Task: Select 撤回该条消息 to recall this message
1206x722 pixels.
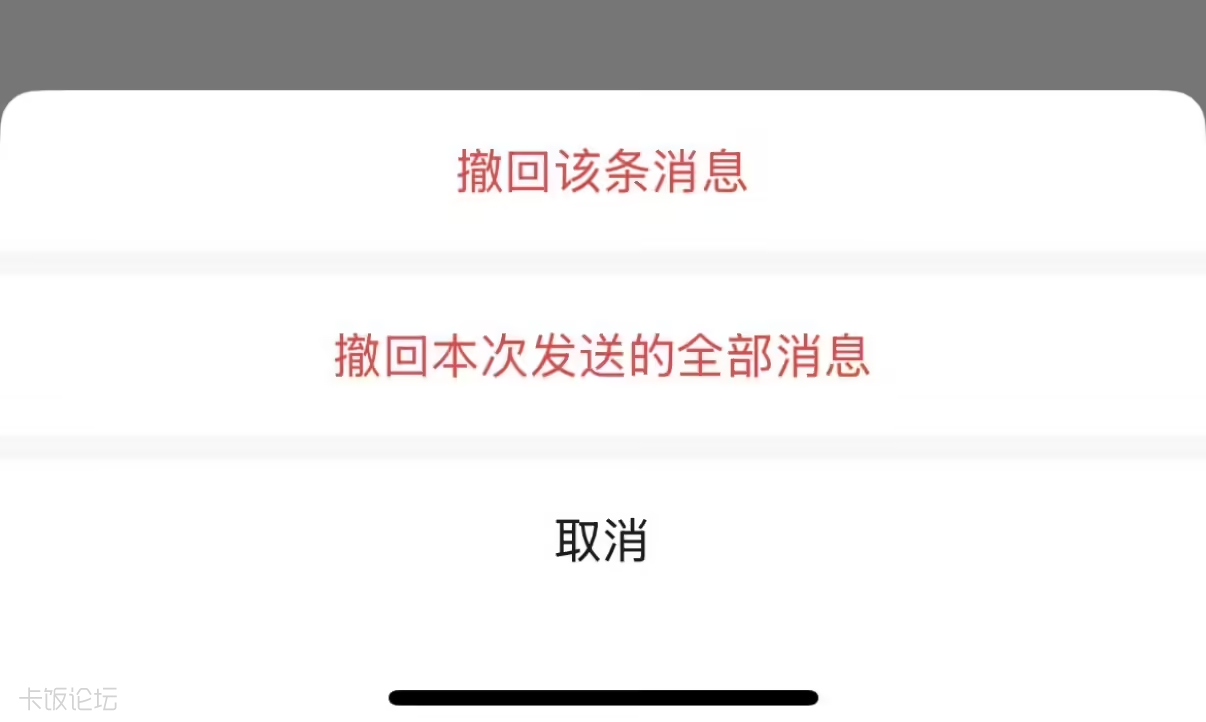Action: tap(602, 171)
